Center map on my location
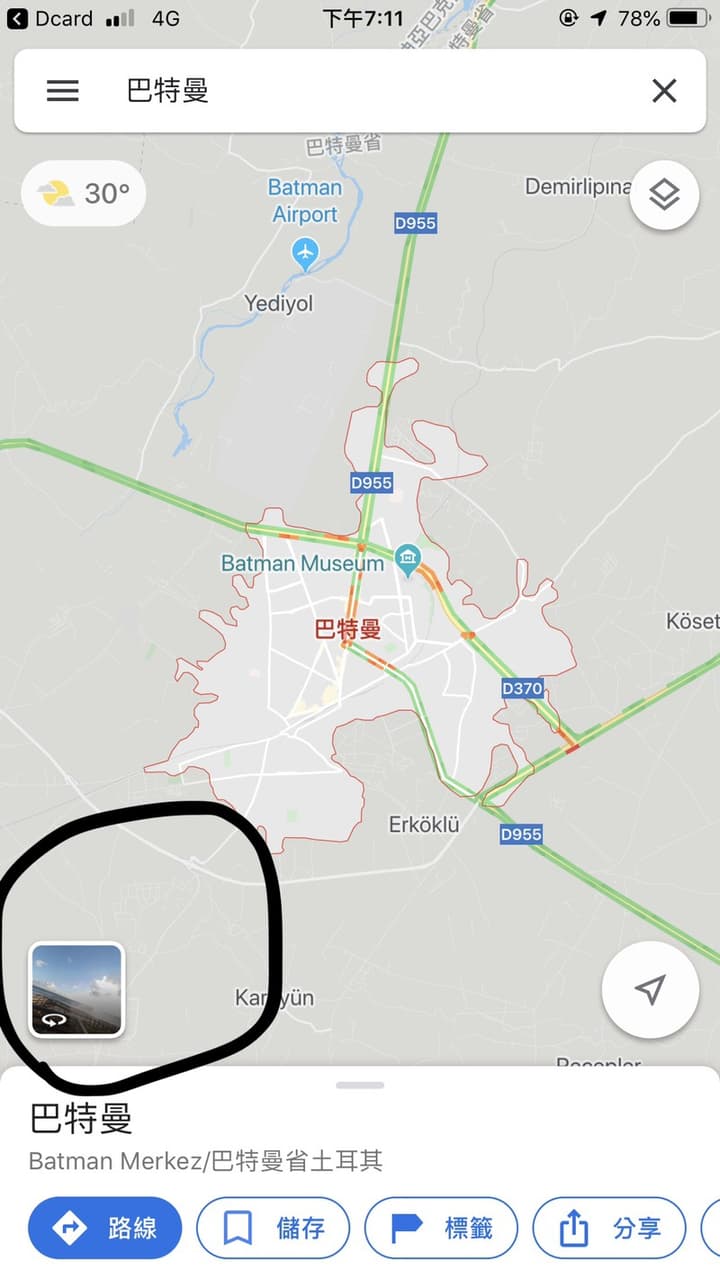720x1280 pixels. pos(650,990)
